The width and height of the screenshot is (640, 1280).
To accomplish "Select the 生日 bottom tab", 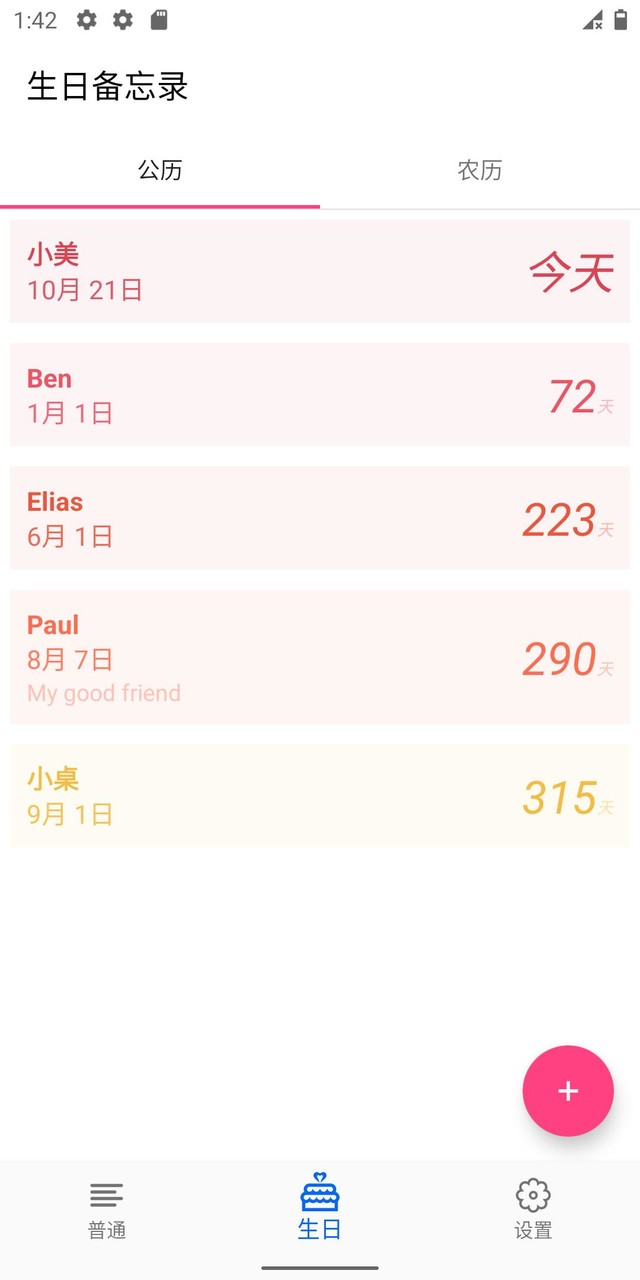I will point(320,1210).
